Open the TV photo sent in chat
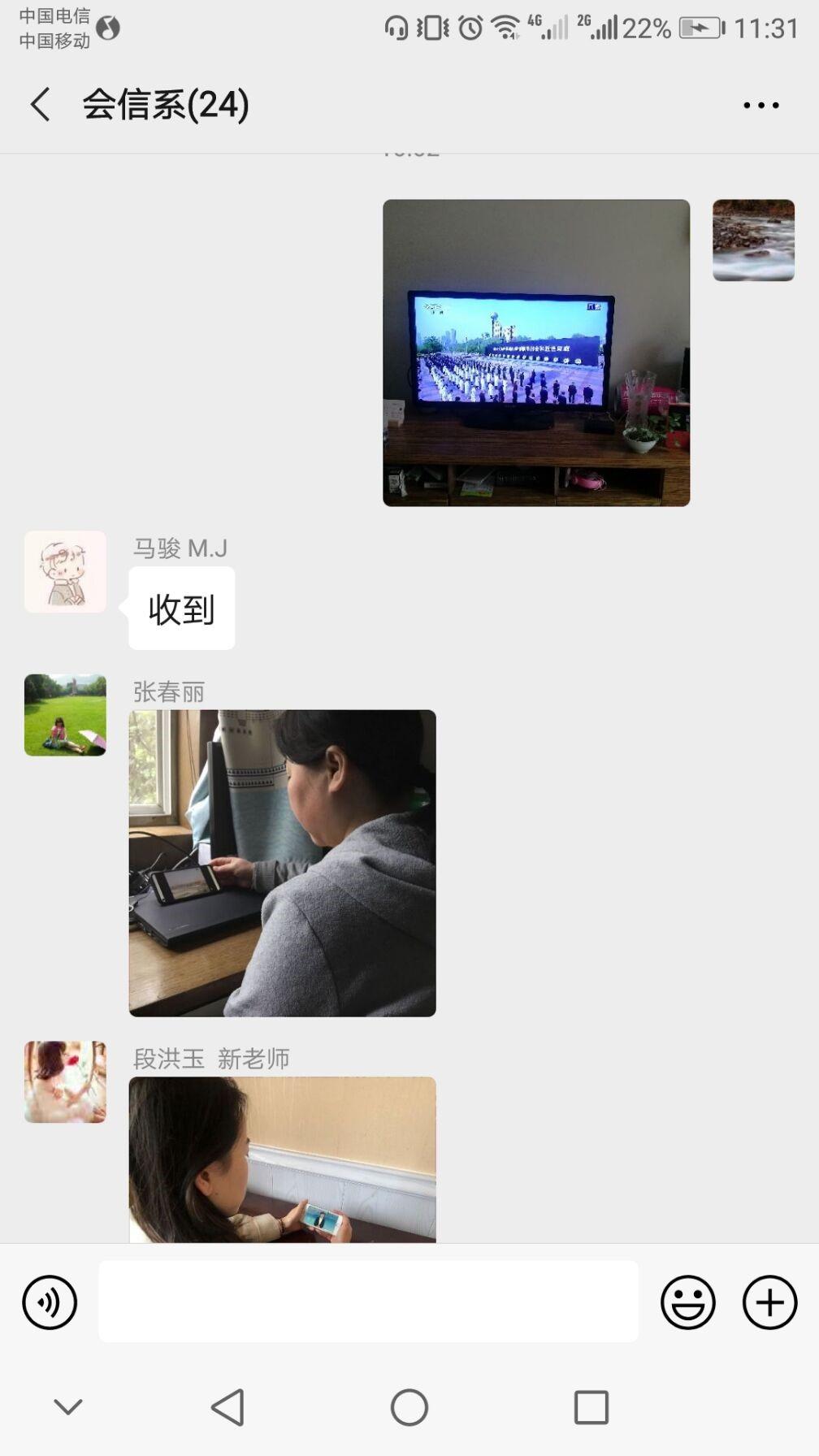The width and height of the screenshot is (819, 1456). tap(535, 353)
